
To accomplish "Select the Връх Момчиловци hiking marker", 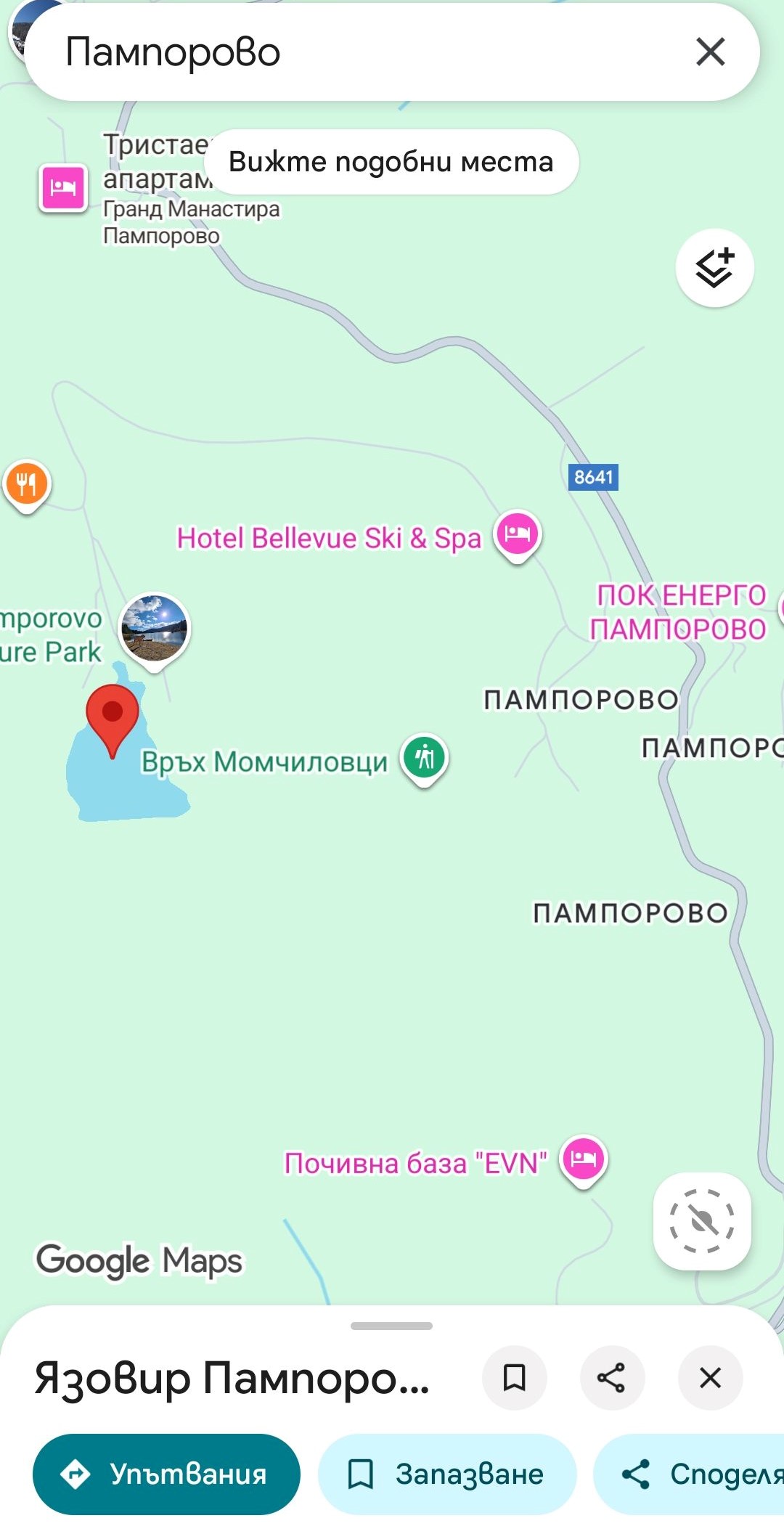I will coord(425,758).
